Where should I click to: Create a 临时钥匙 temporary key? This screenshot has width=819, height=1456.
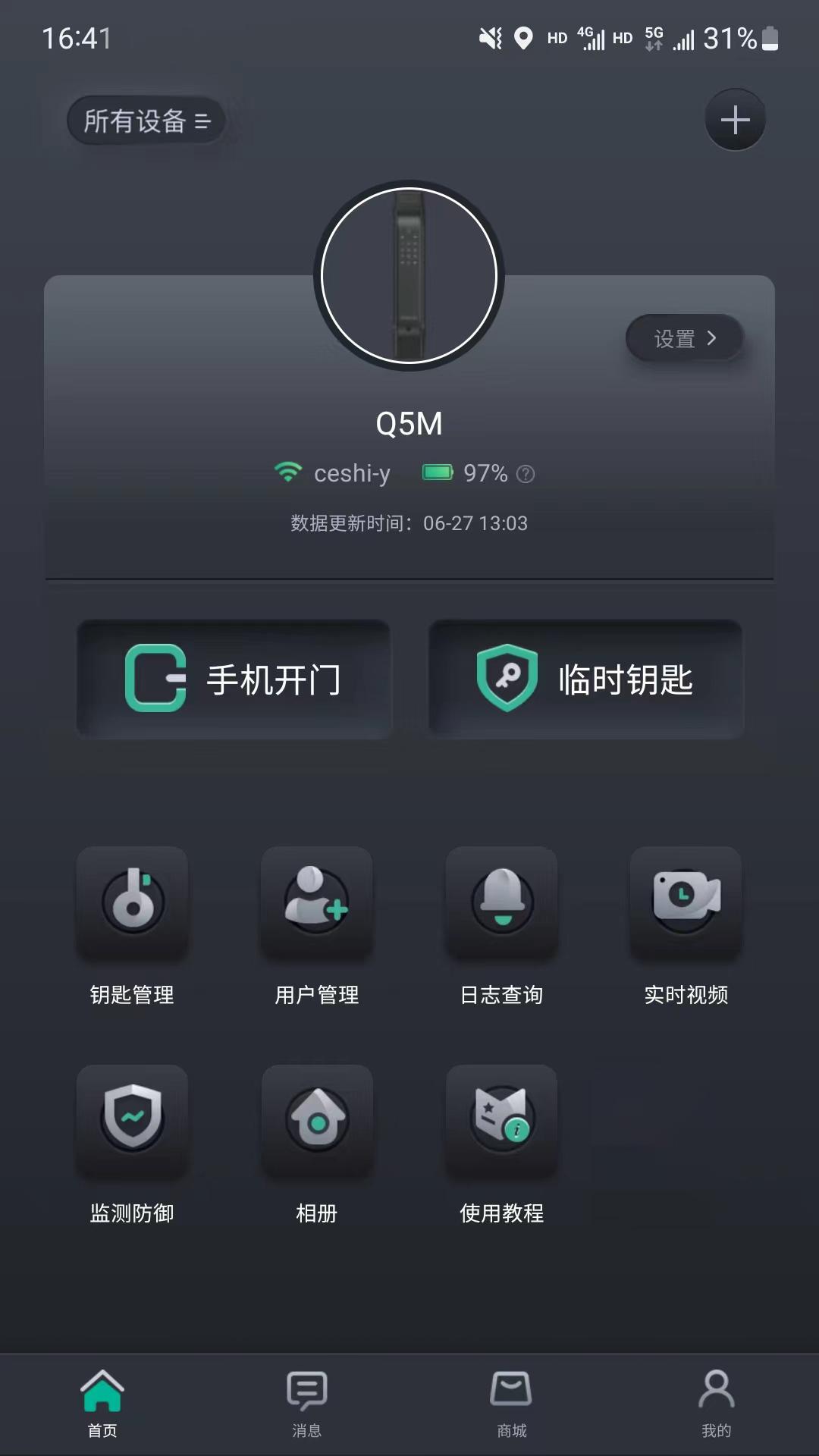point(585,679)
